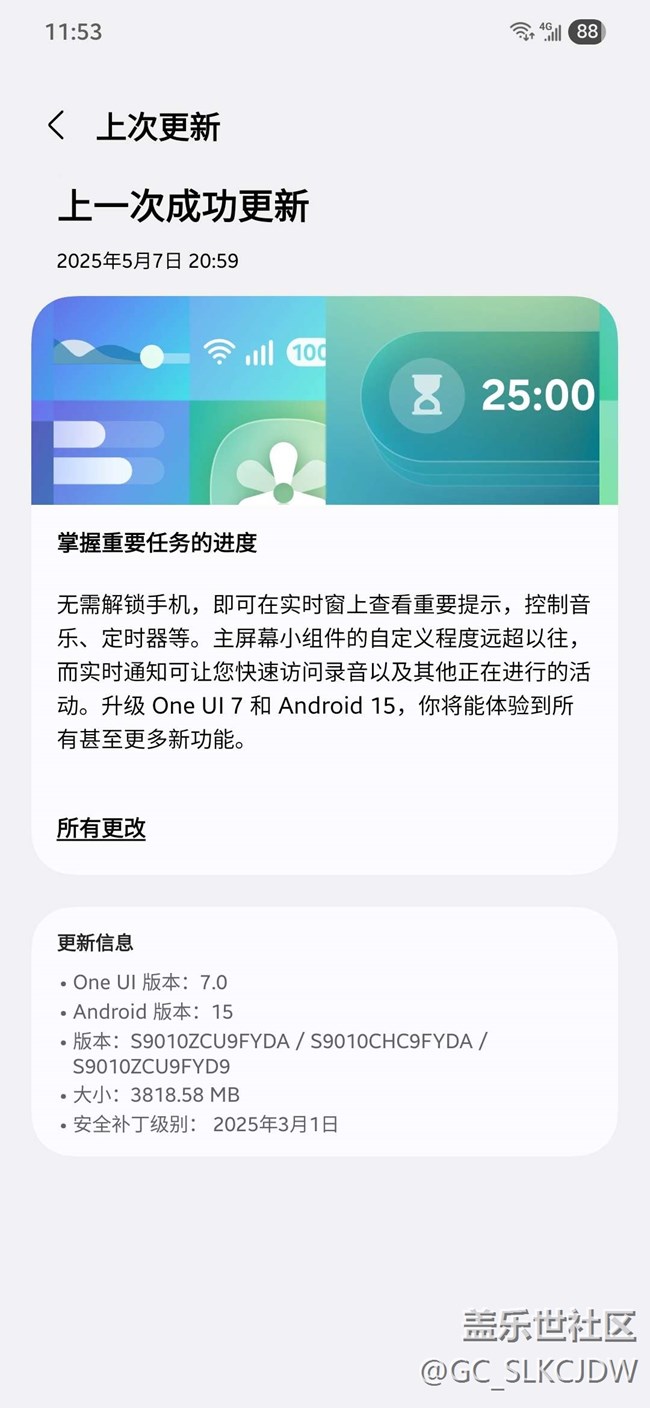
Task: Open the 所有更改 link
Action: (101, 828)
